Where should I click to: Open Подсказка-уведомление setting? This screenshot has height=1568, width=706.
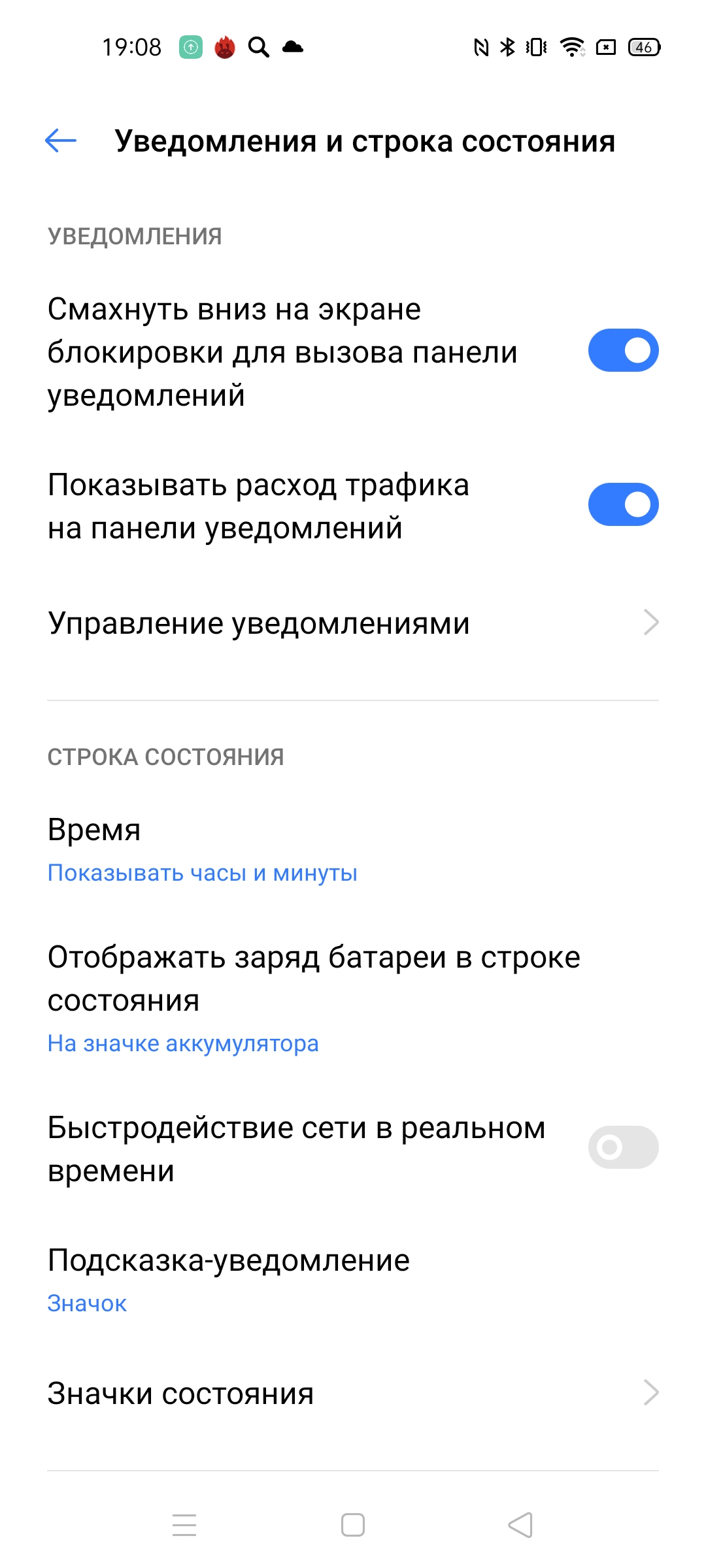353,1279
